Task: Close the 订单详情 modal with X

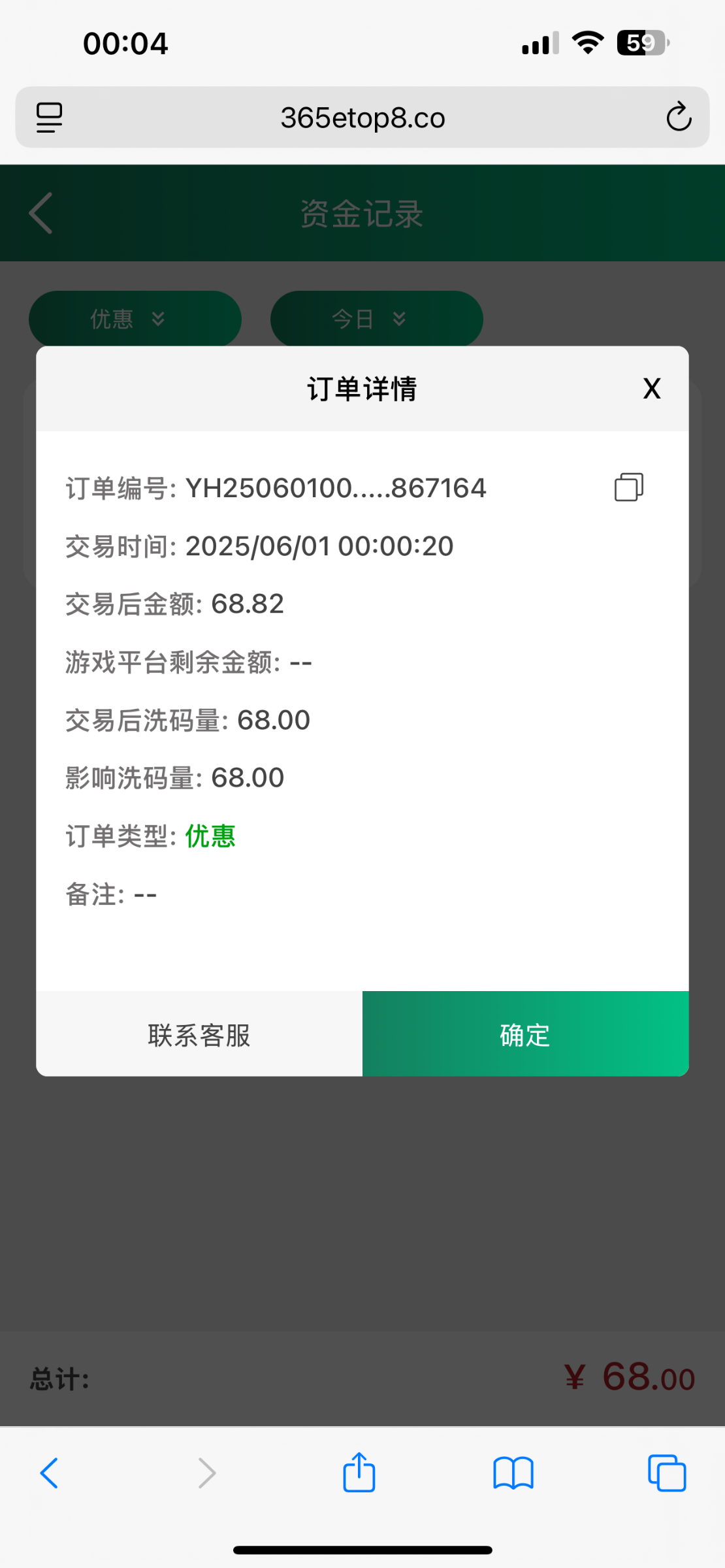Action: point(651,388)
